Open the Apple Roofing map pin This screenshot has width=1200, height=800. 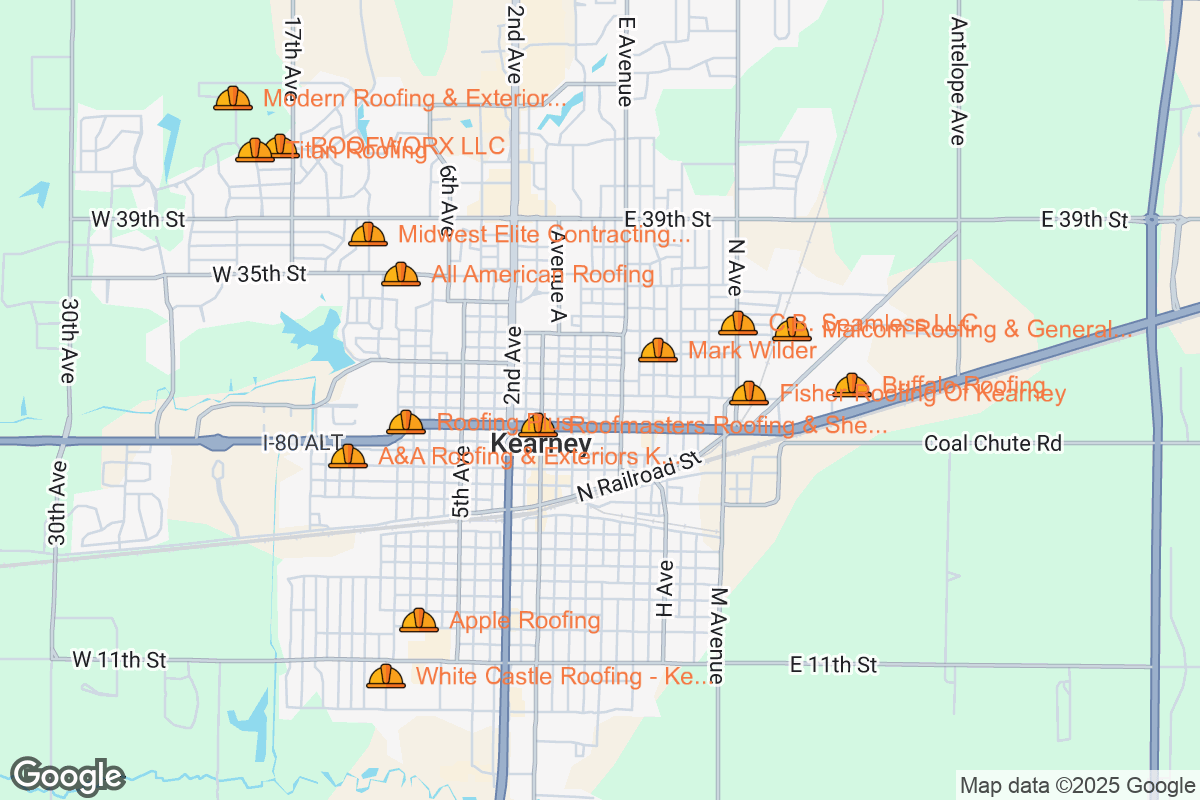(x=419, y=621)
